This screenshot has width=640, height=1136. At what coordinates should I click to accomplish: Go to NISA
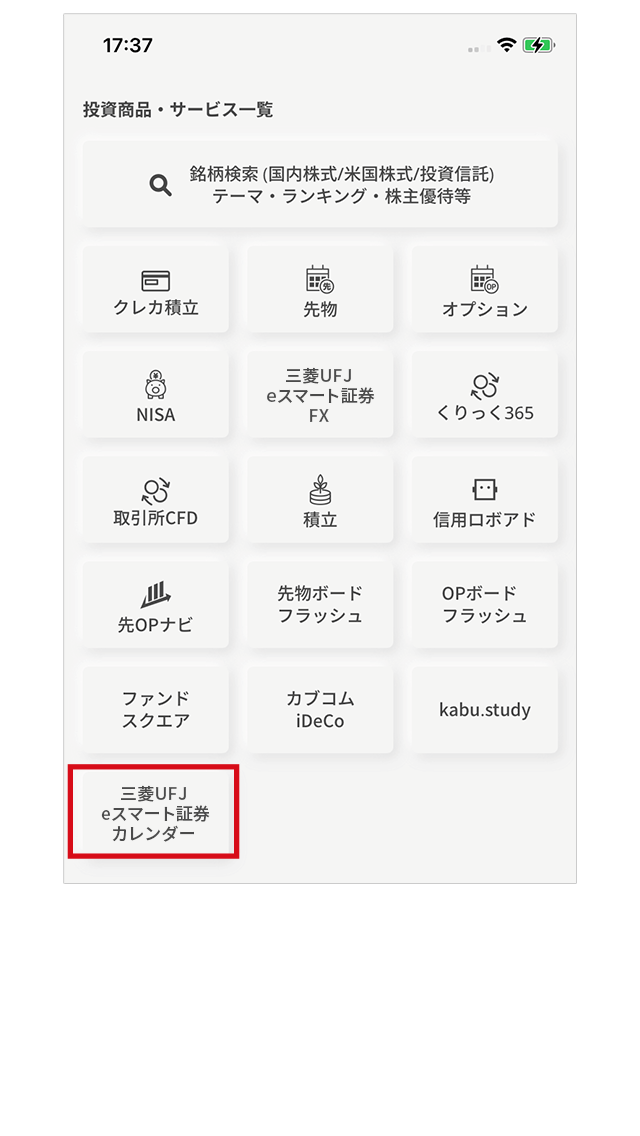[x=156, y=395]
